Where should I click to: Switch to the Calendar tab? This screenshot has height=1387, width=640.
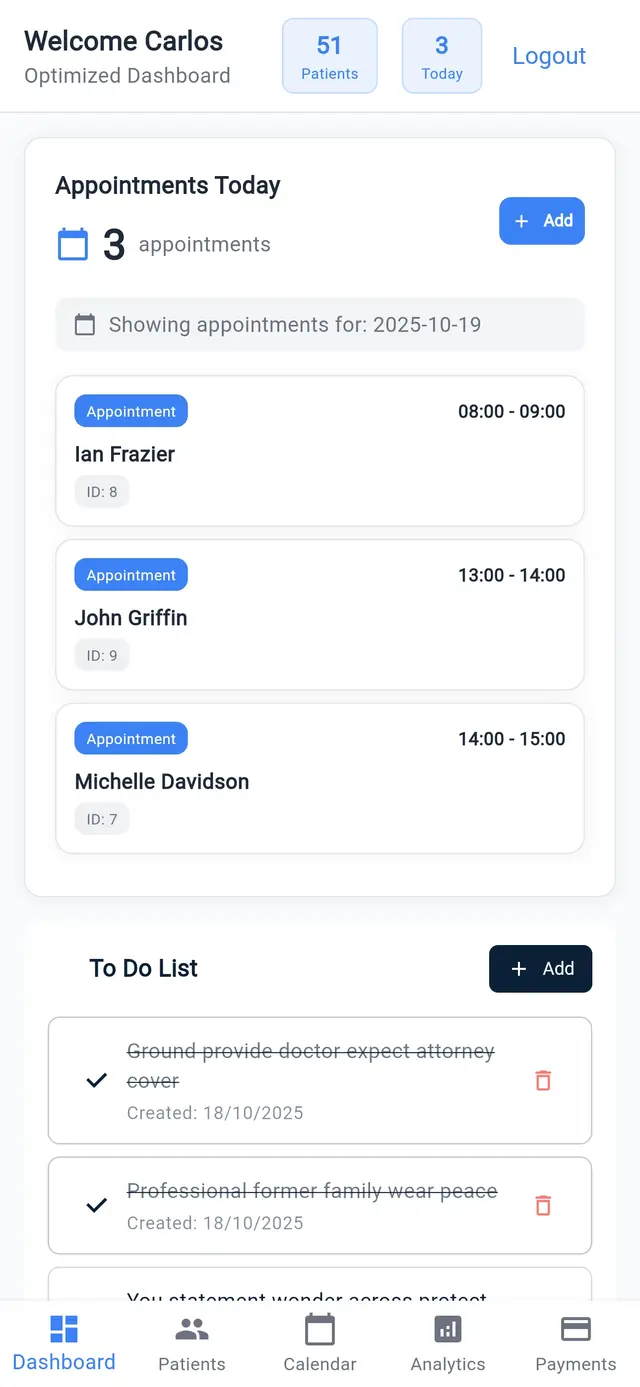point(320,1343)
